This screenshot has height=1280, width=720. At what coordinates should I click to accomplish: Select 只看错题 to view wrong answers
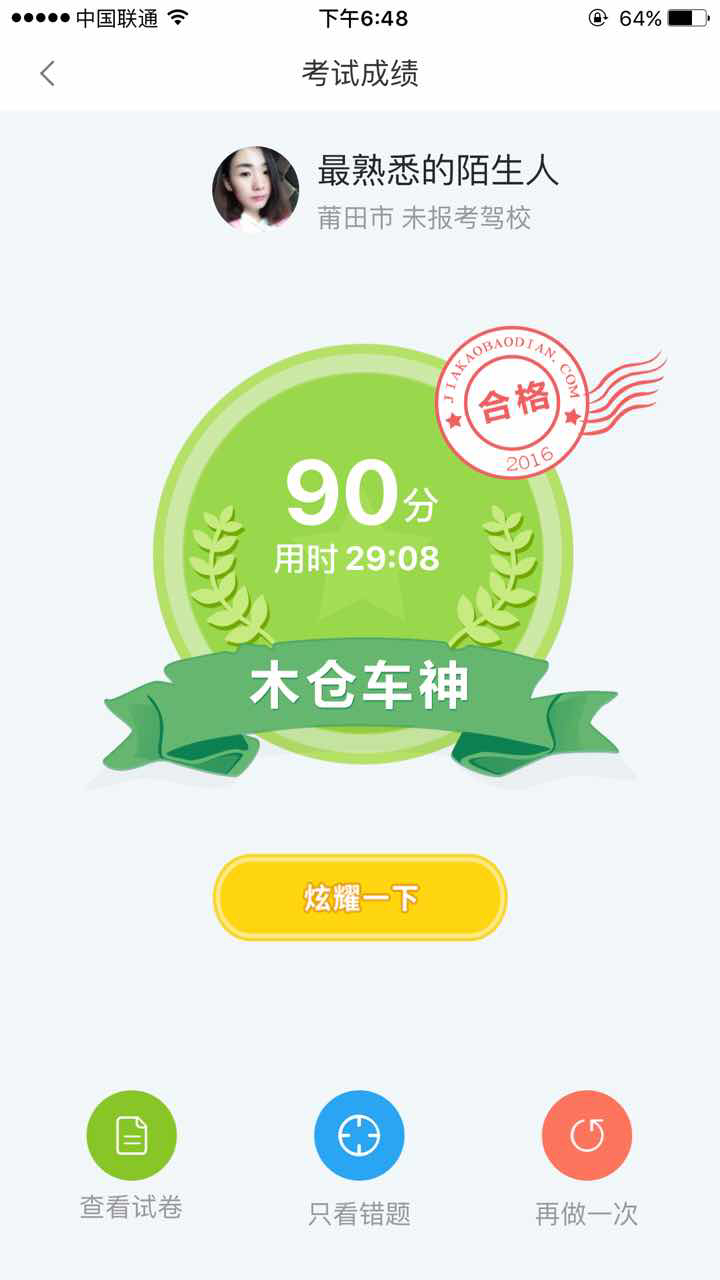[x=359, y=1136]
